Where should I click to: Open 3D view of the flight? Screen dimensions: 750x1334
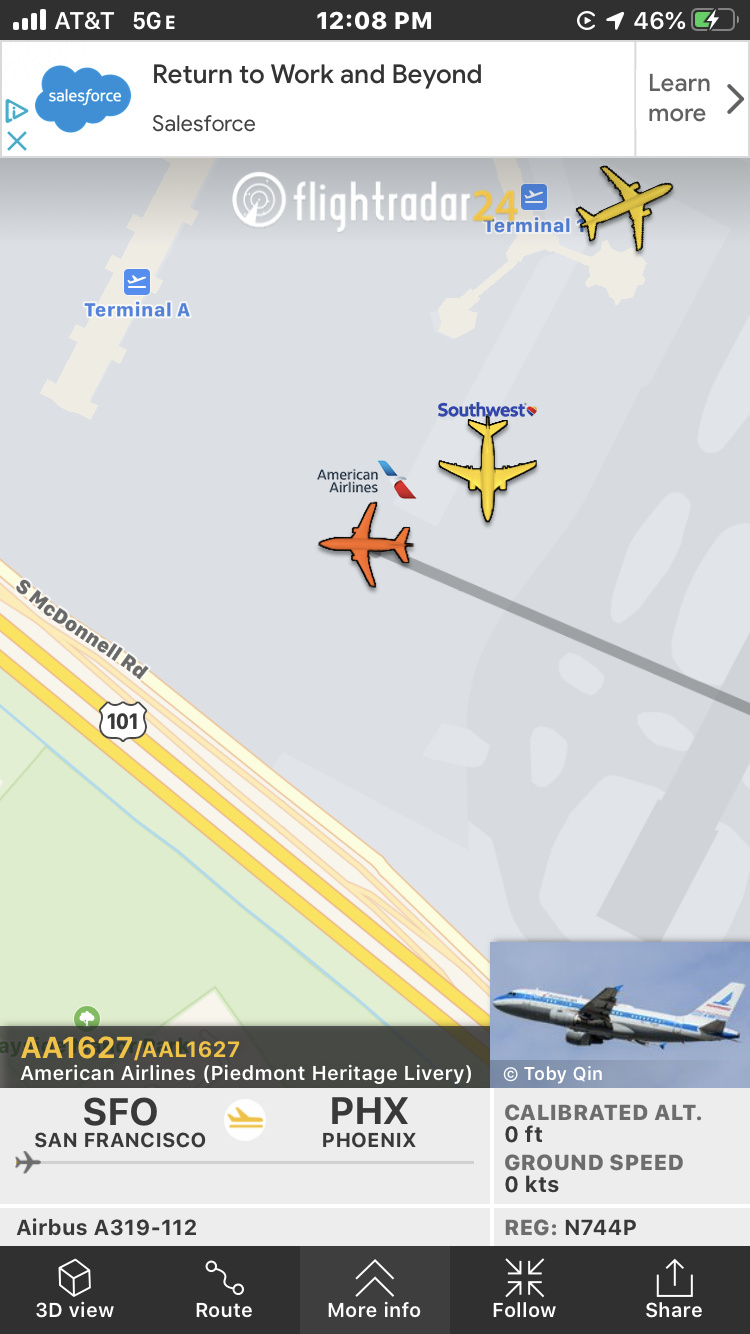point(75,1290)
